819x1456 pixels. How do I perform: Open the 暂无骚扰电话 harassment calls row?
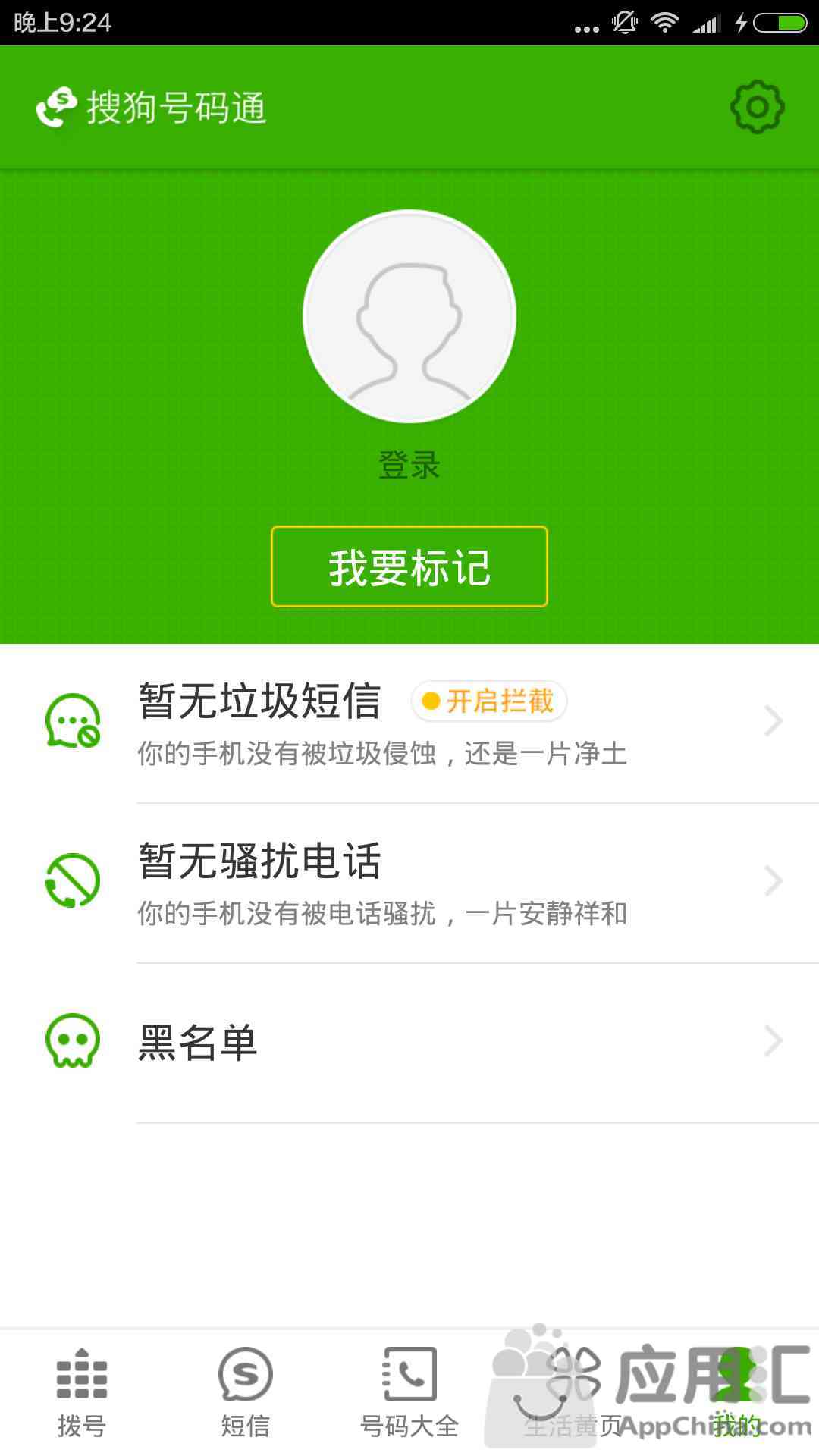pyautogui.click(x=409, y=883)
